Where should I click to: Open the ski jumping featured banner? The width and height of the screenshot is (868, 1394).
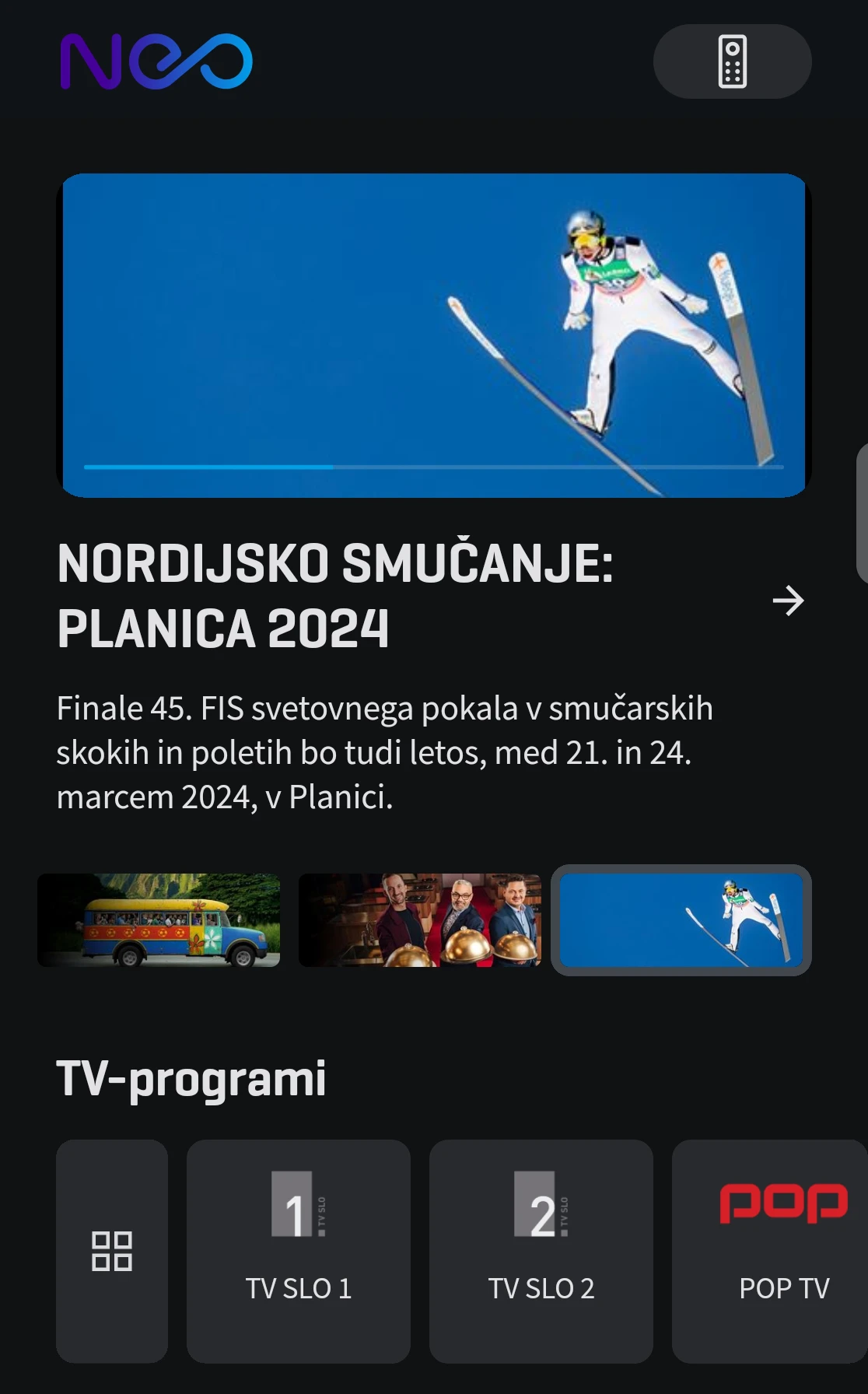pyautogui.click(x=434, y=335)
